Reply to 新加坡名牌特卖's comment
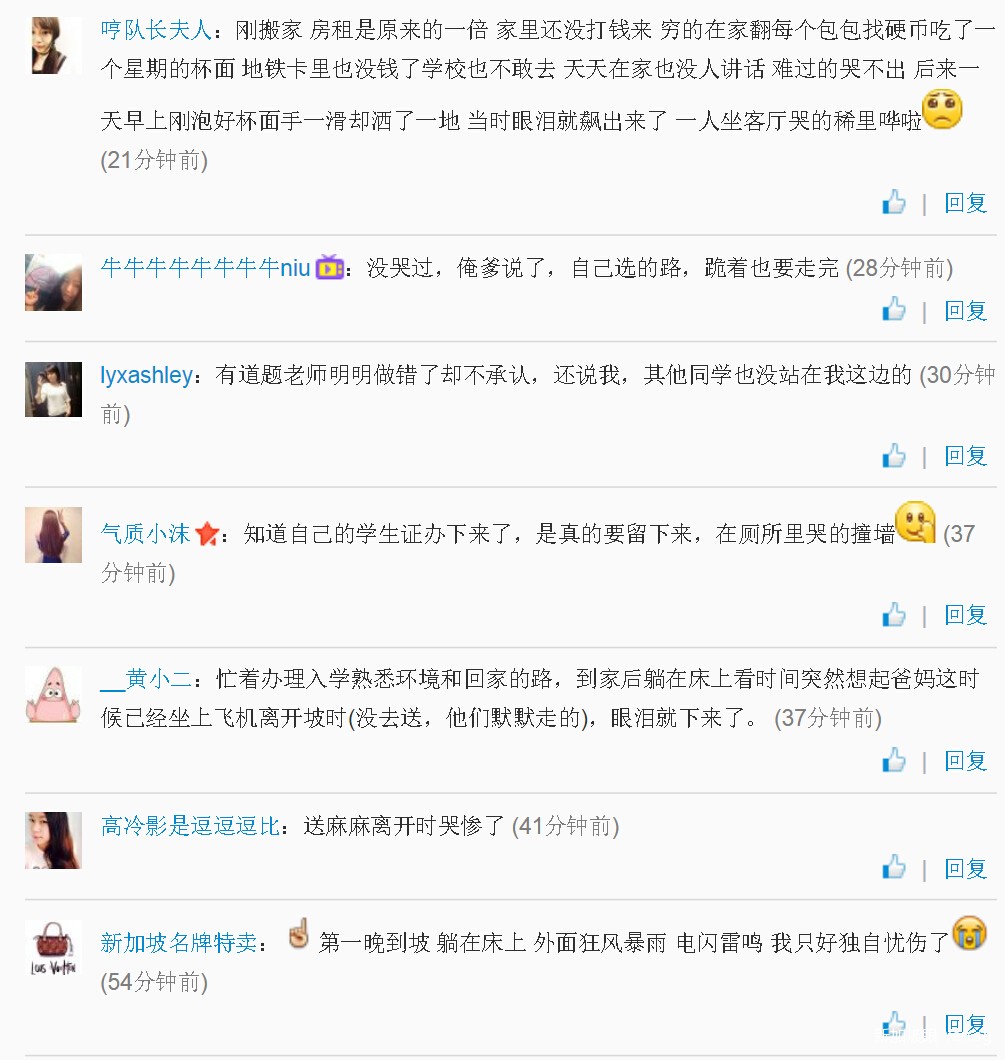 (965, 1023)
